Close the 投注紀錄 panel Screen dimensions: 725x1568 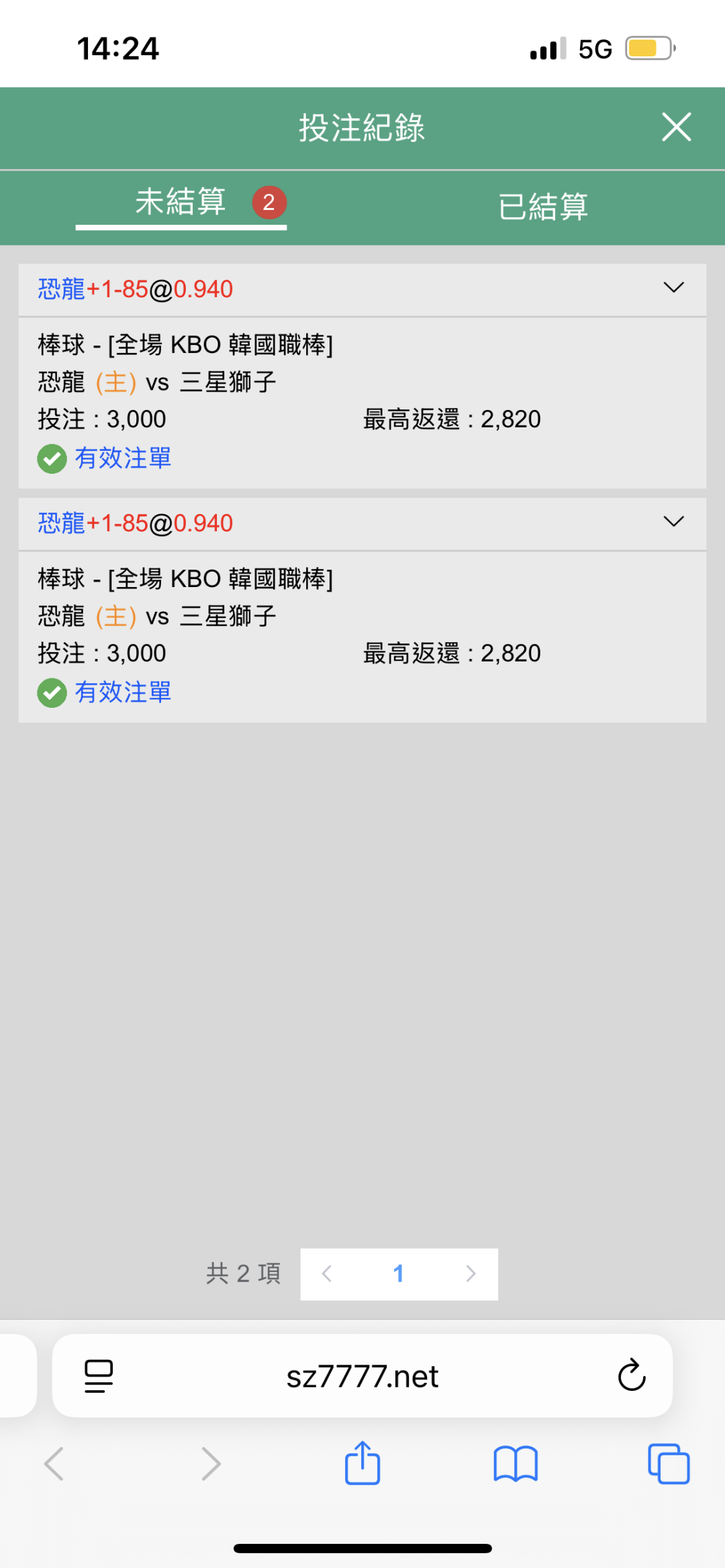click(676, 127)
